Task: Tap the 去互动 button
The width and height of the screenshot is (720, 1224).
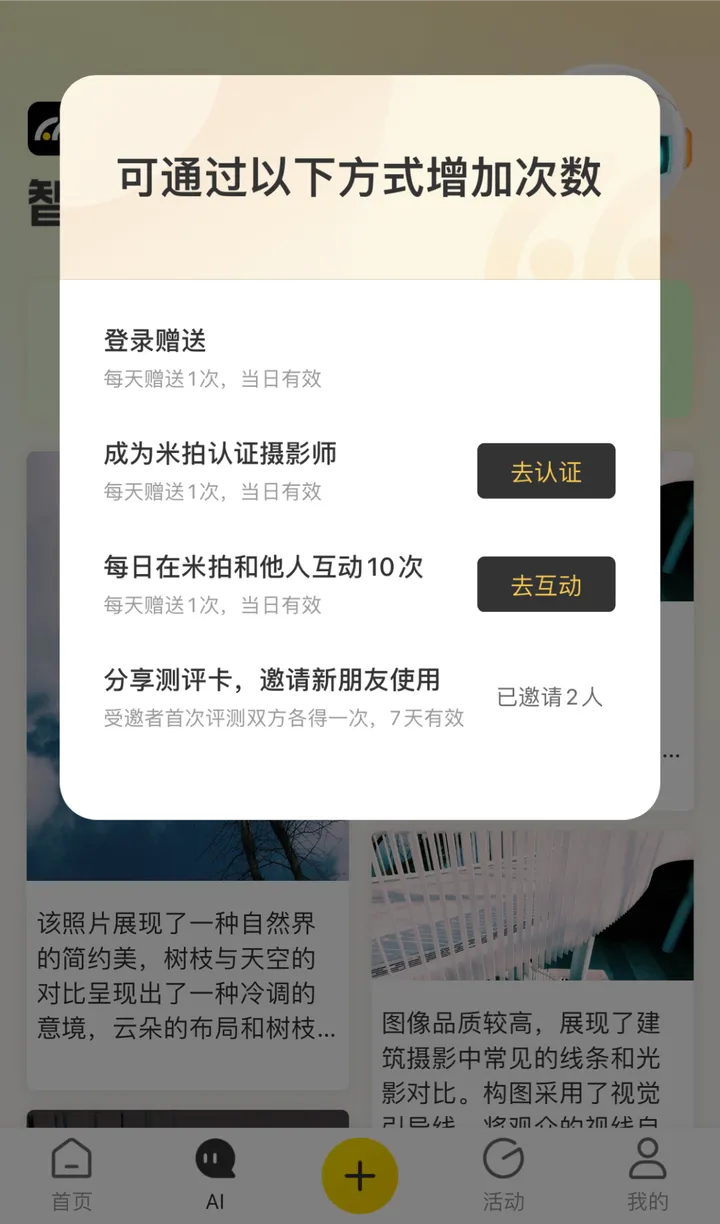Action: pyautogui.click(x=546, y=584)
